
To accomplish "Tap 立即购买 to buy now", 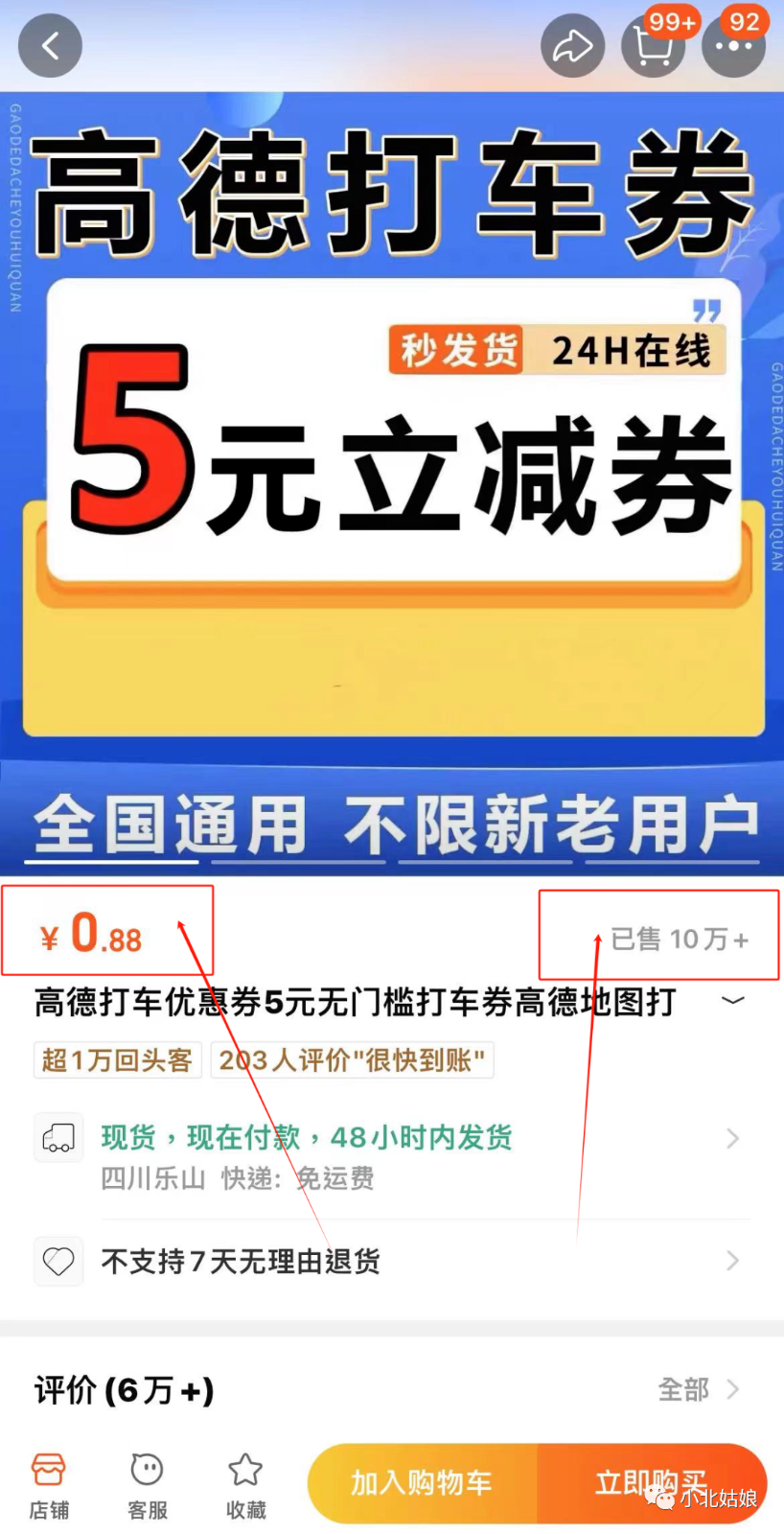I will click(652, 1483).
